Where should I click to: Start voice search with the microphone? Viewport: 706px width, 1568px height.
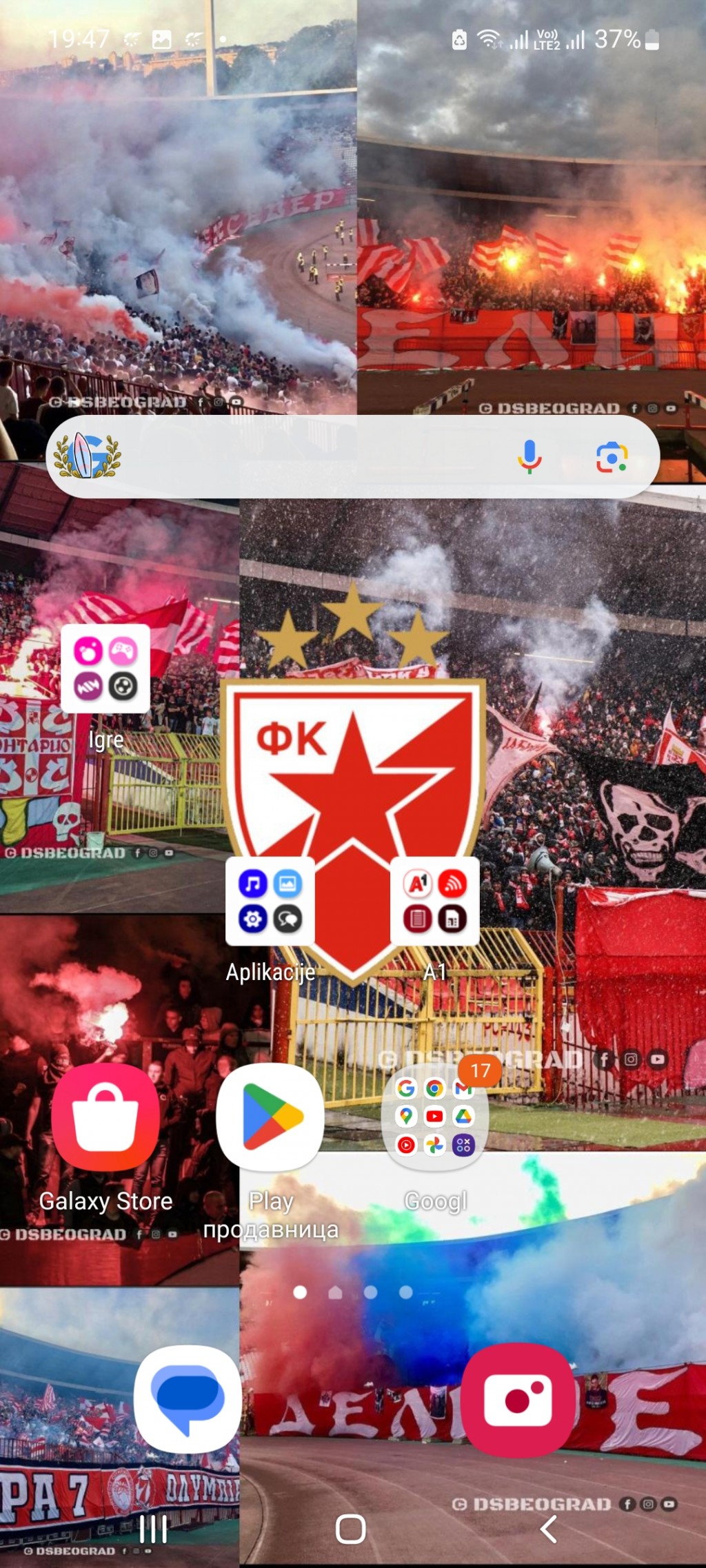click(x=529, y=457)
